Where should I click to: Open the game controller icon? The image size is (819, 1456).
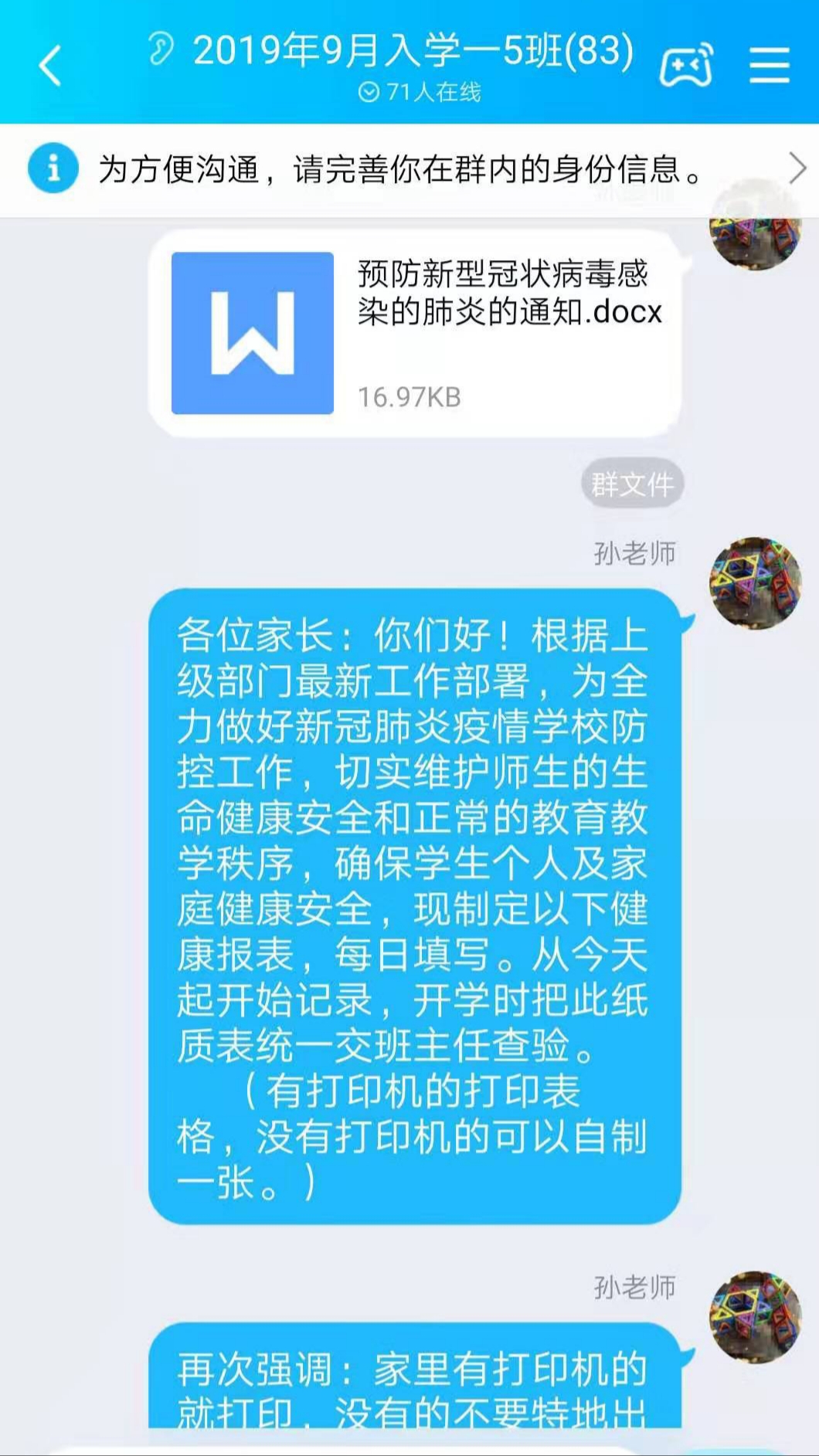click(685, 66)
